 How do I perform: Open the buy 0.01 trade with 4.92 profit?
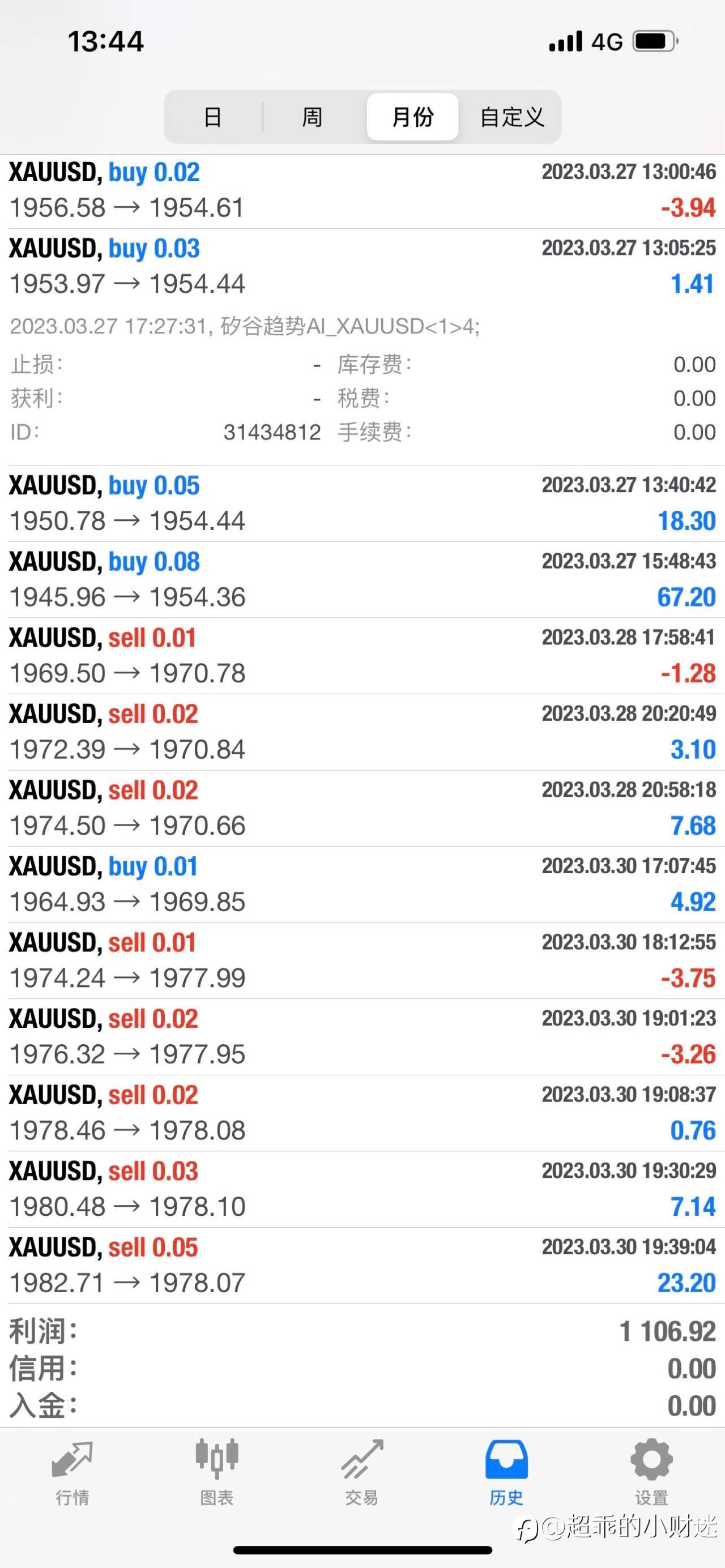(362, 885)
